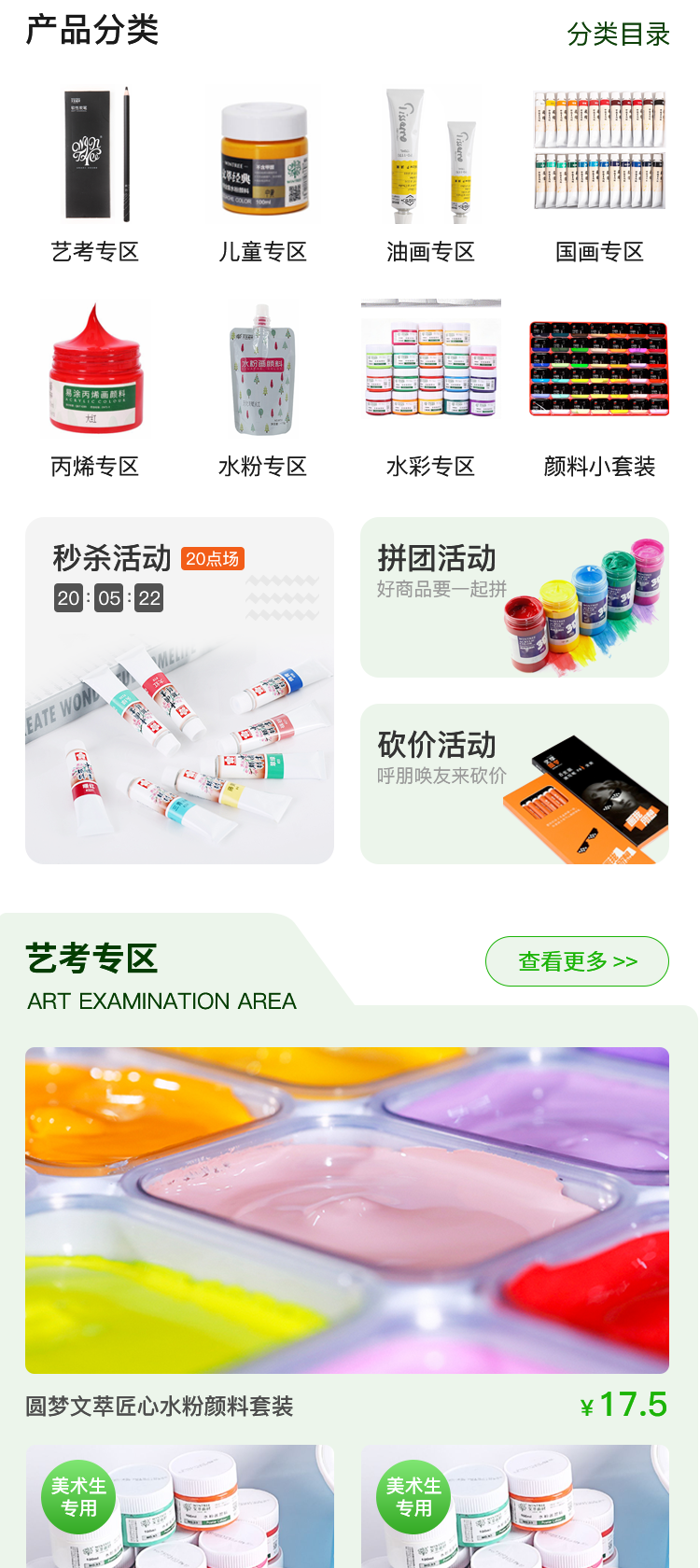Open the 秒杀活动 banner

click(x=179, y=691)
